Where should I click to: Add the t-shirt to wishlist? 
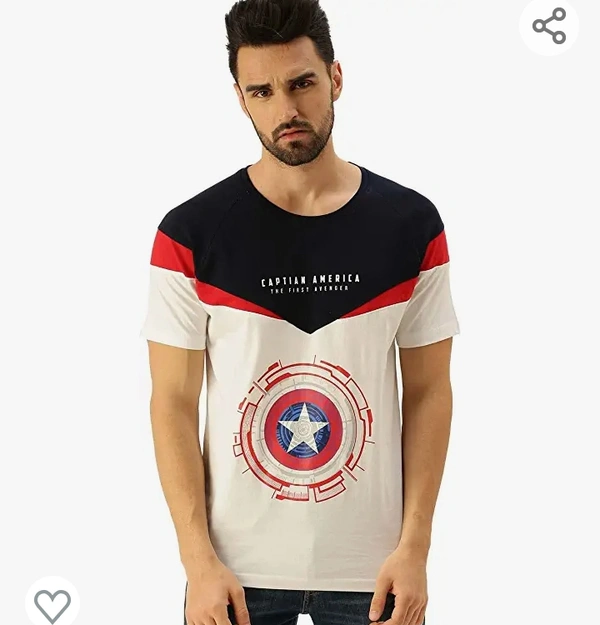[x=52, y=603]
